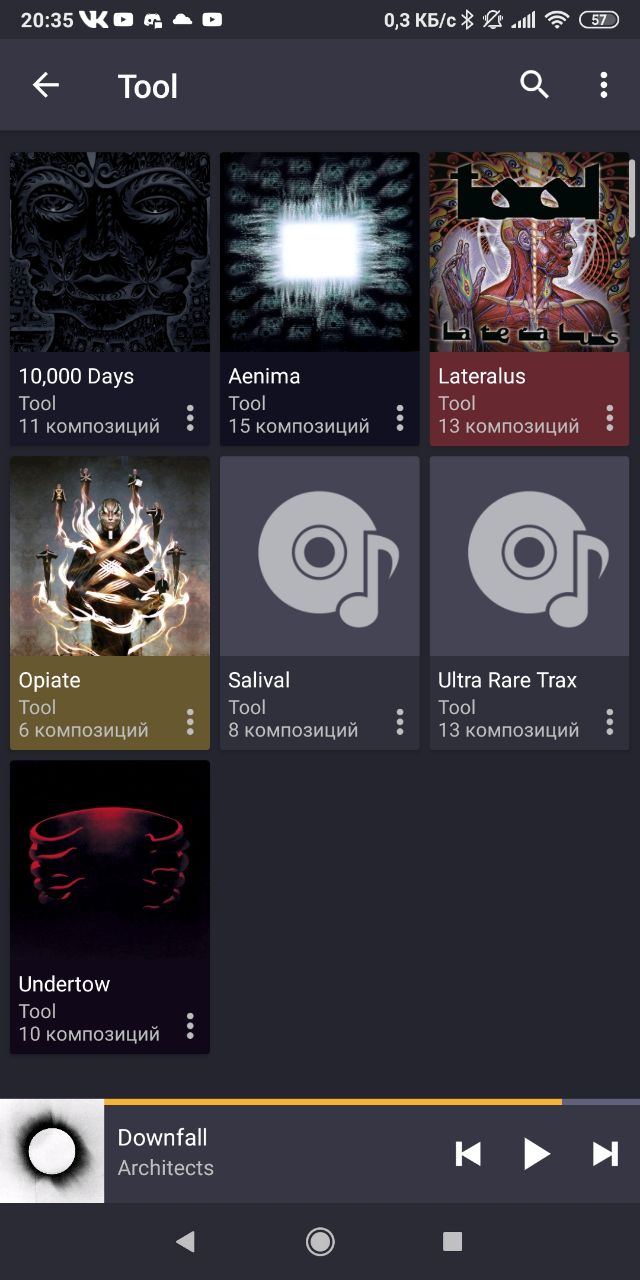Open search in the Tool artist page
The height and width of the screenshot is (1280, 640).
(x=535, y=86)
